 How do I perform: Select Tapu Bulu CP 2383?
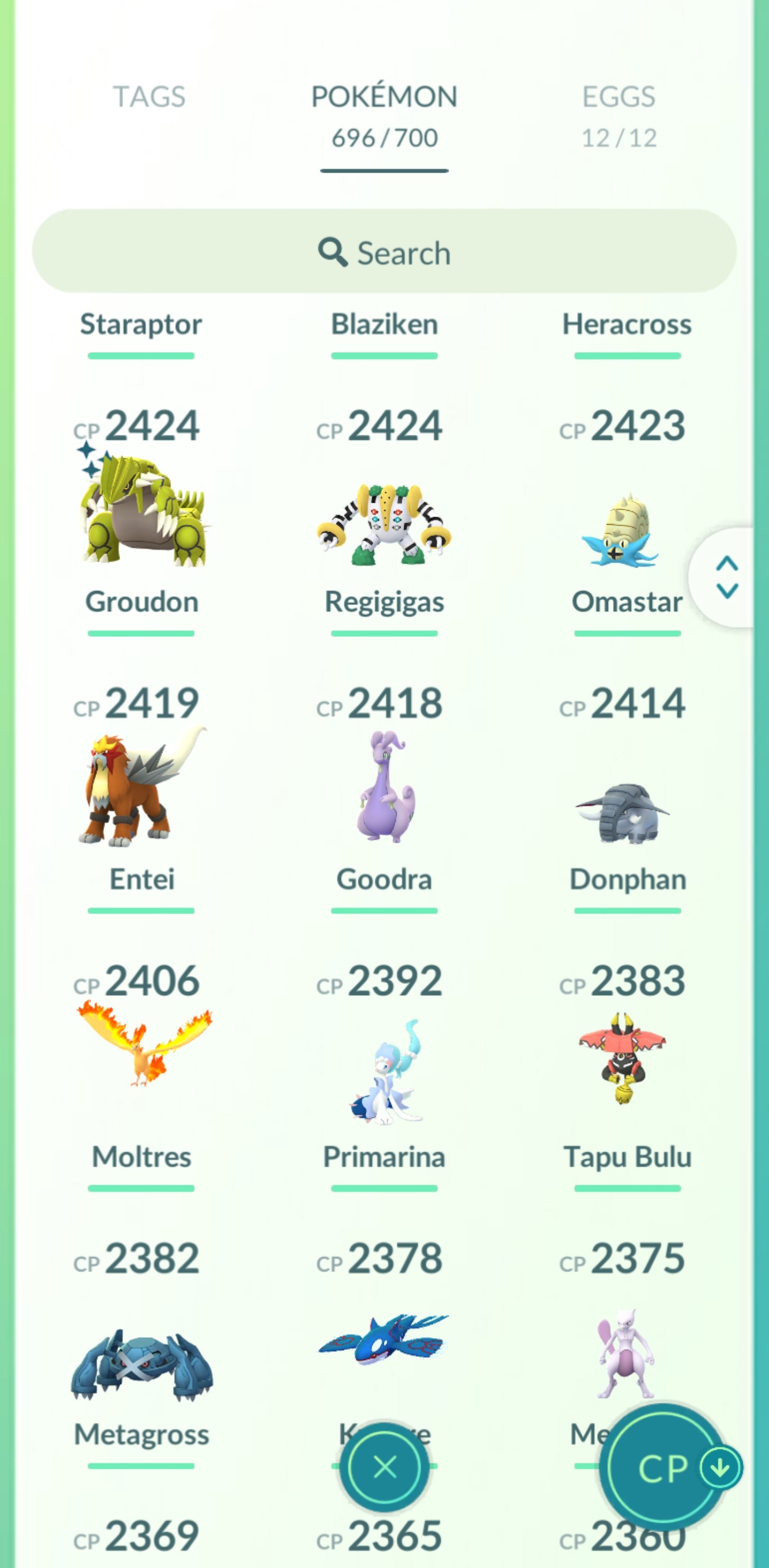(622, 1059)
